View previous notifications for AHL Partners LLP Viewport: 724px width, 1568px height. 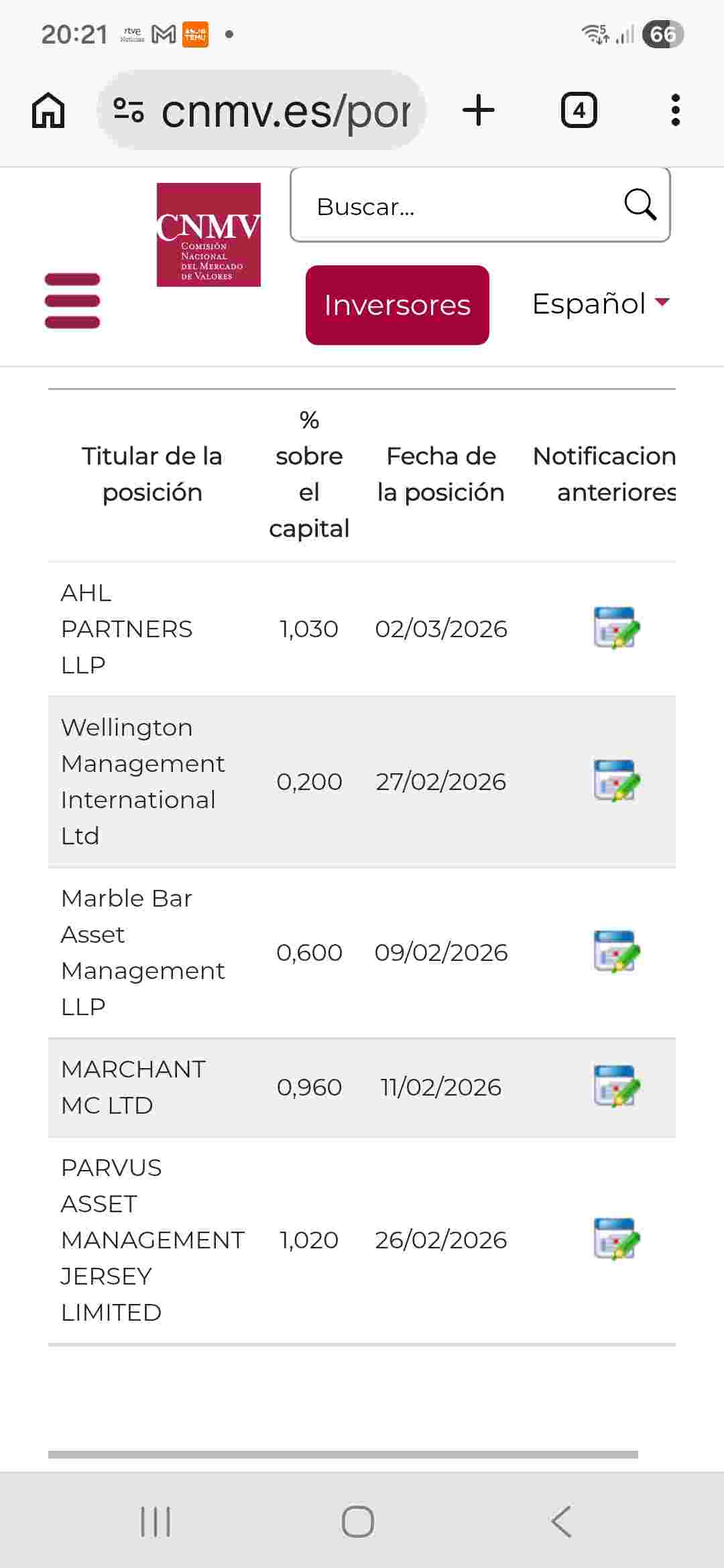[x=616, y=628]
